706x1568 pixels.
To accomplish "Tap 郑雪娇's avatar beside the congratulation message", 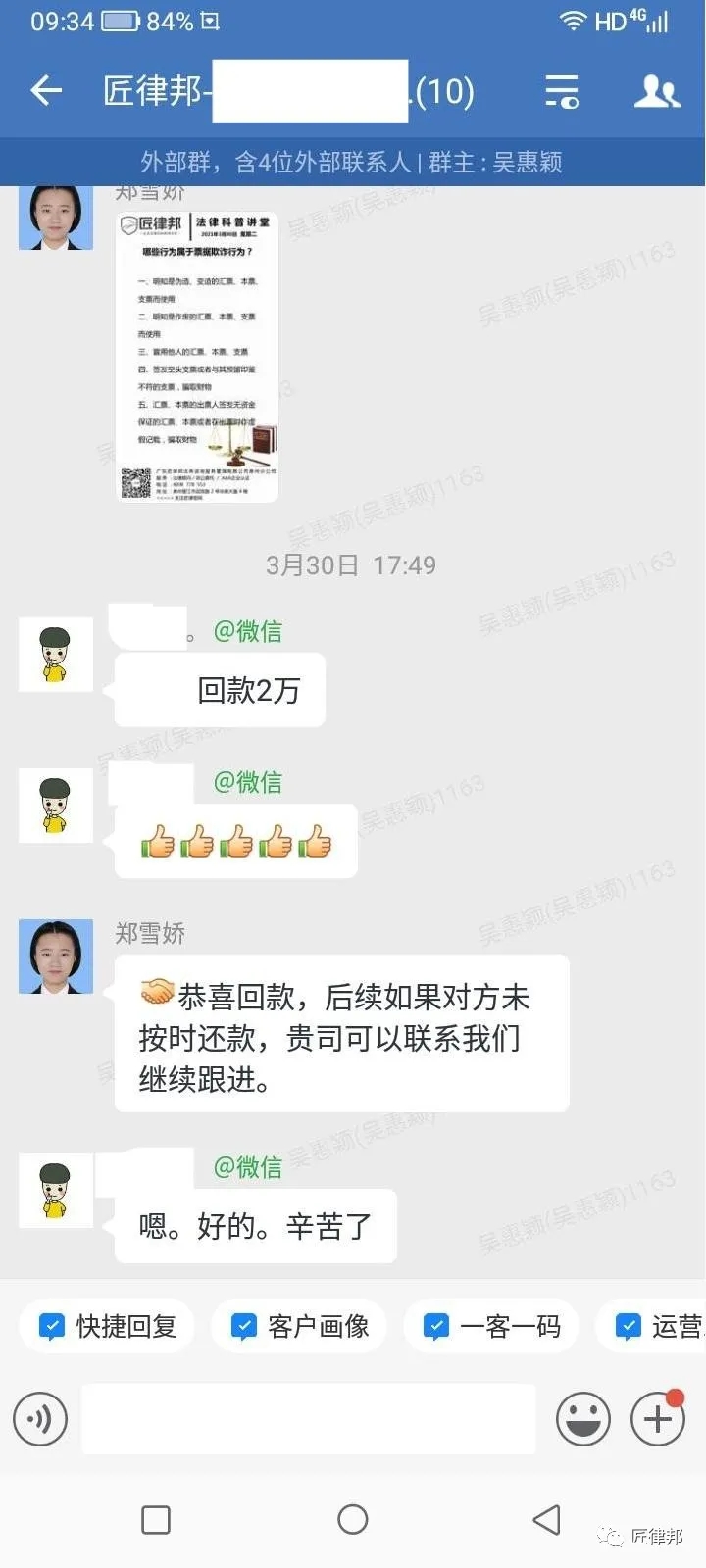I will pos(56,956).
